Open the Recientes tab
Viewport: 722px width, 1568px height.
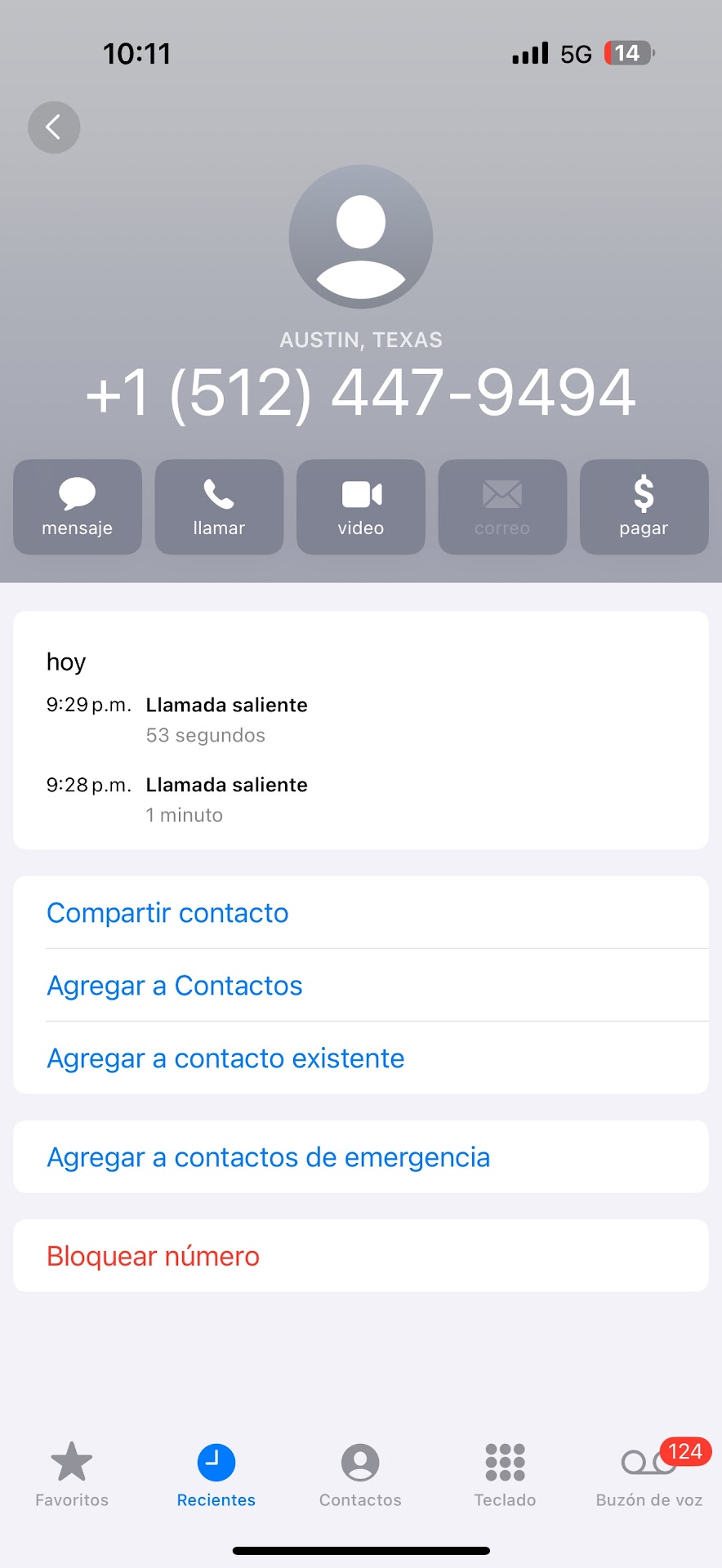click(216, 1473)
